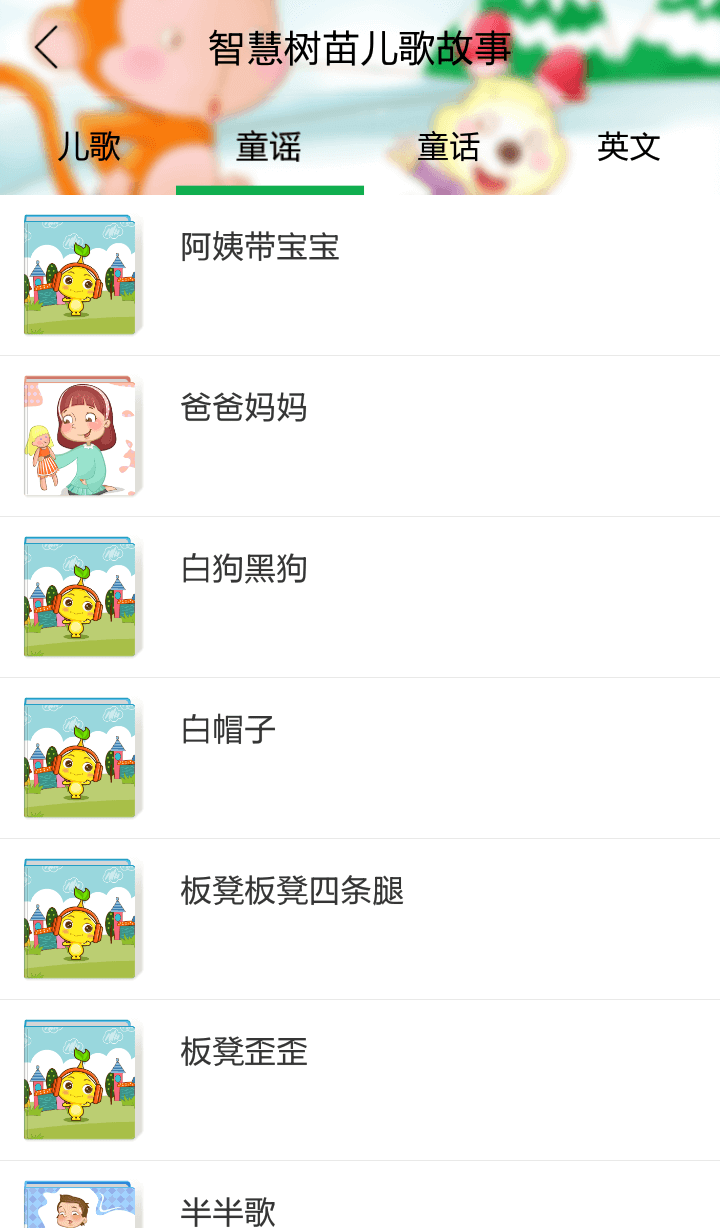Image resolution: width=720 pixels, height=1228 pixels.
Task: Tap the 智慧树苗儿歌故事 title
Action: tap(360, 46)
